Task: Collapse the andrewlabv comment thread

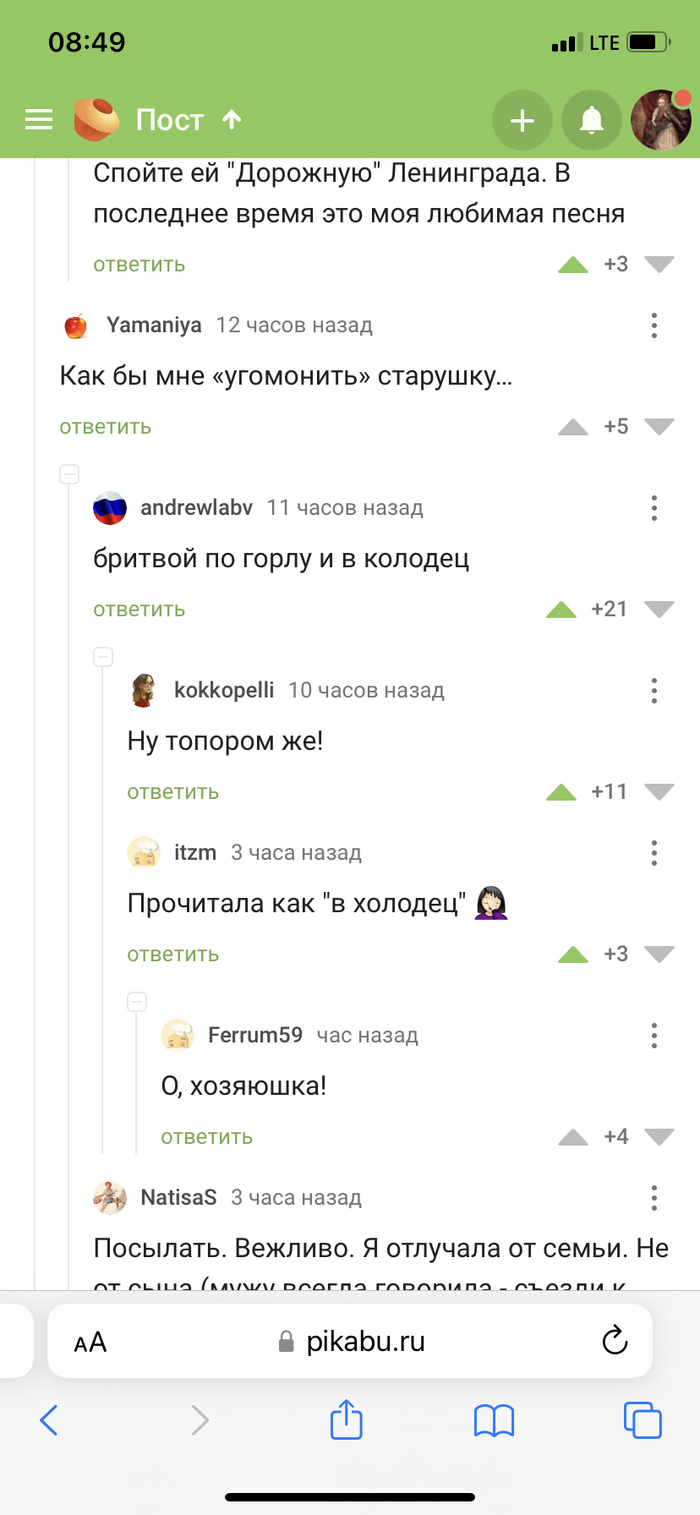Action: point(69,474)
